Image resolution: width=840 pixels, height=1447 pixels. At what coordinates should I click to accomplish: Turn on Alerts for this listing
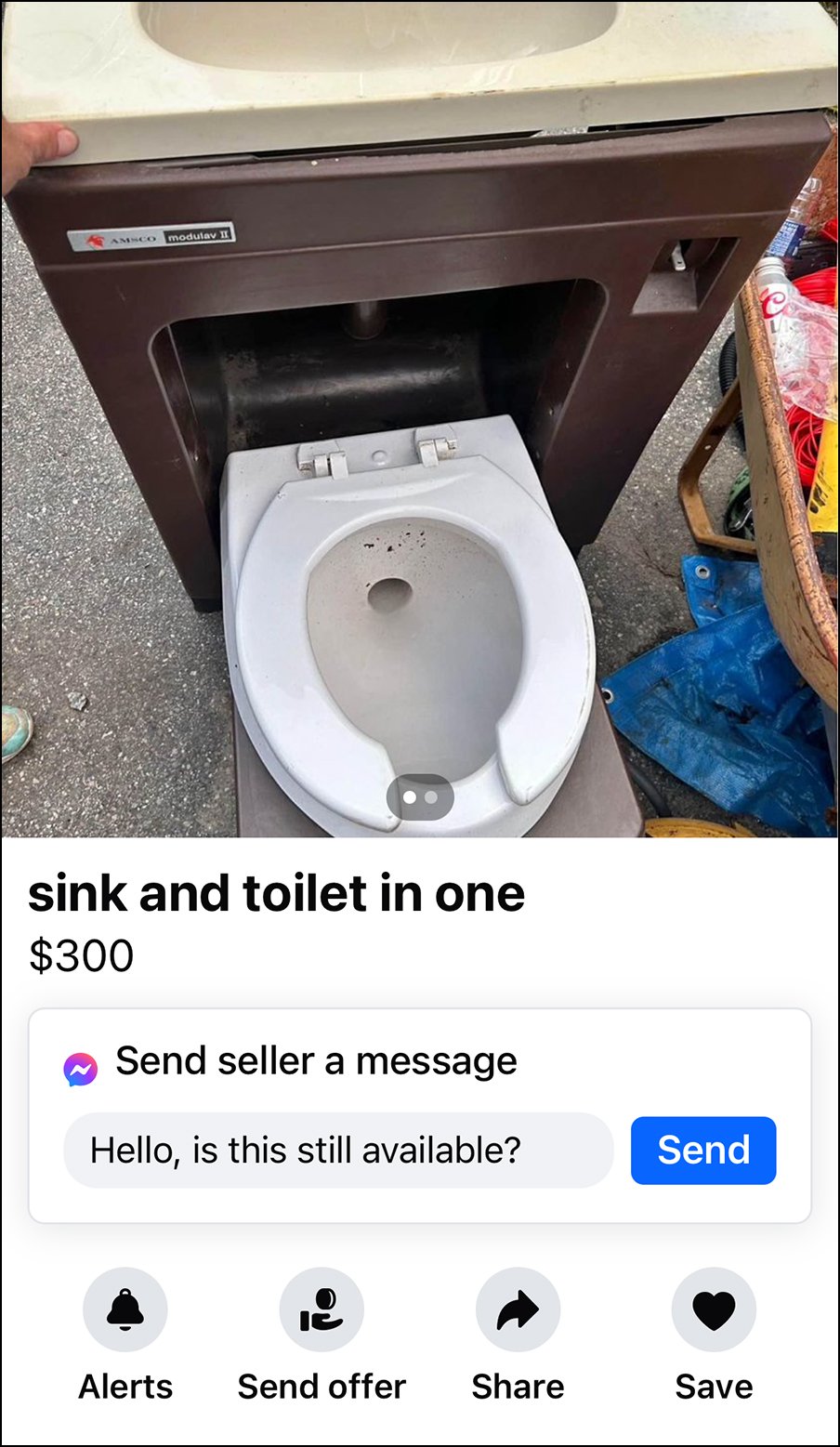pyautogui.click(x=125, y=1310)
